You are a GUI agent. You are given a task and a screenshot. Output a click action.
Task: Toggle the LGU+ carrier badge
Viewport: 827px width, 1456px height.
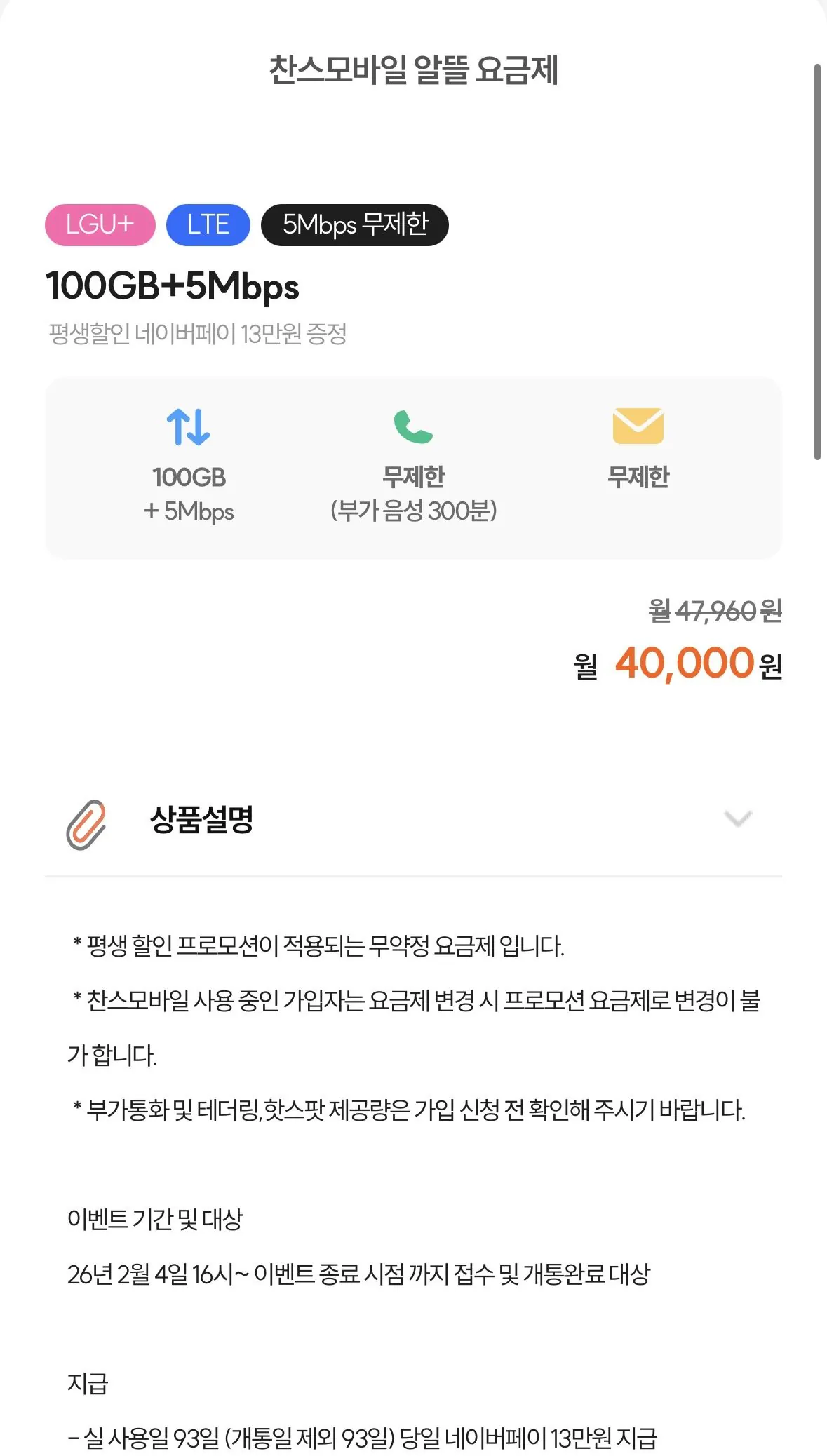[99, 224]
